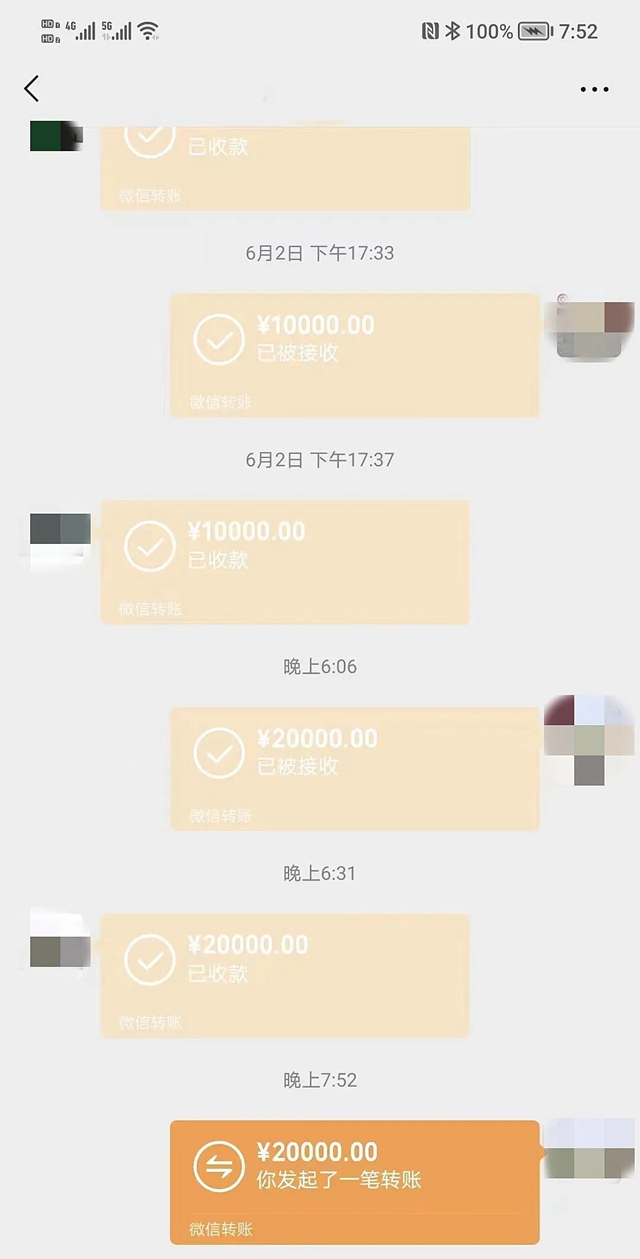Open the three-dot chat menu
Image resolution: width=640 pixels, height=1259 pixels.
point(594,89)
